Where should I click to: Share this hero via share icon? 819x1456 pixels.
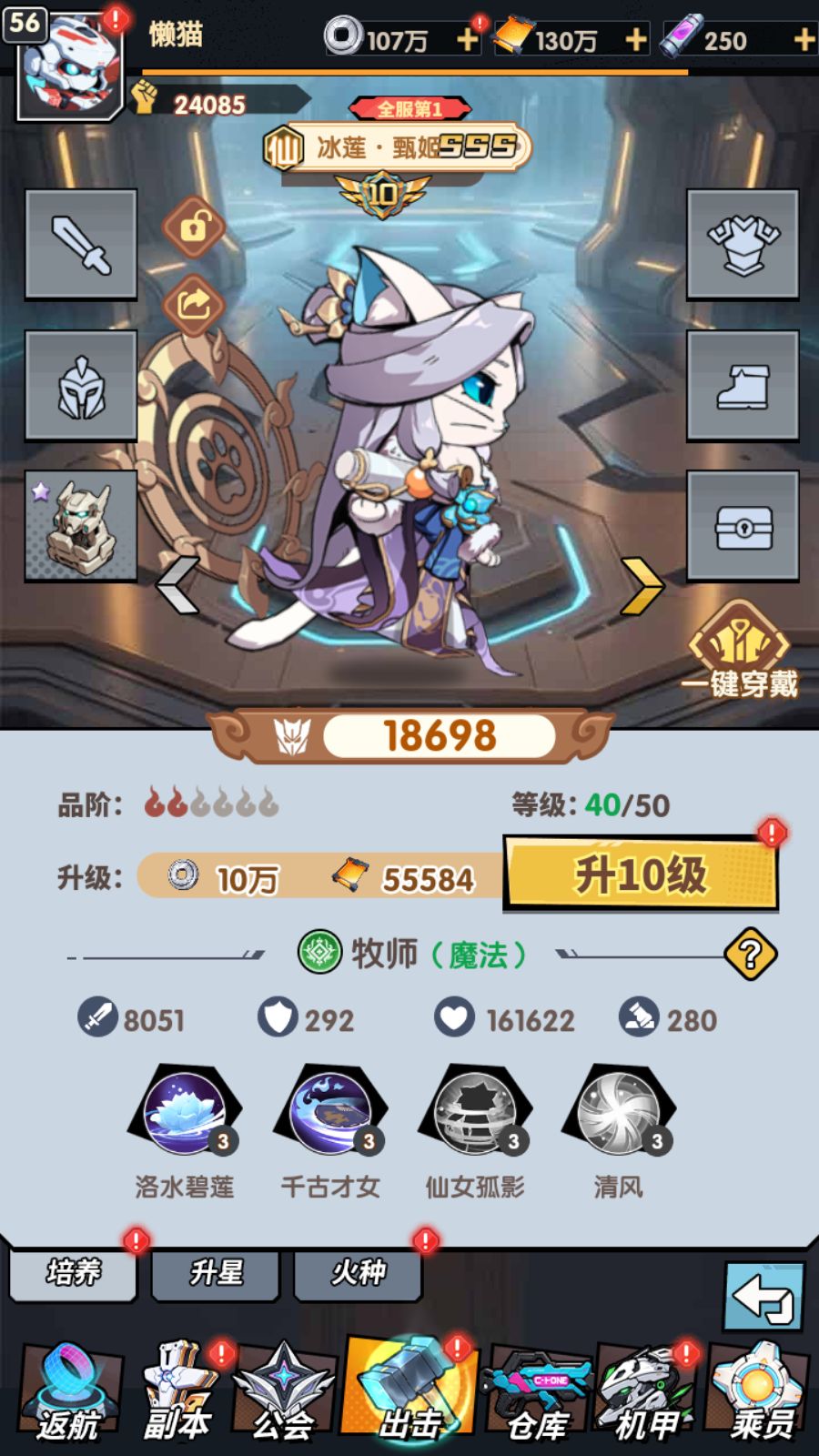[194, 304]
